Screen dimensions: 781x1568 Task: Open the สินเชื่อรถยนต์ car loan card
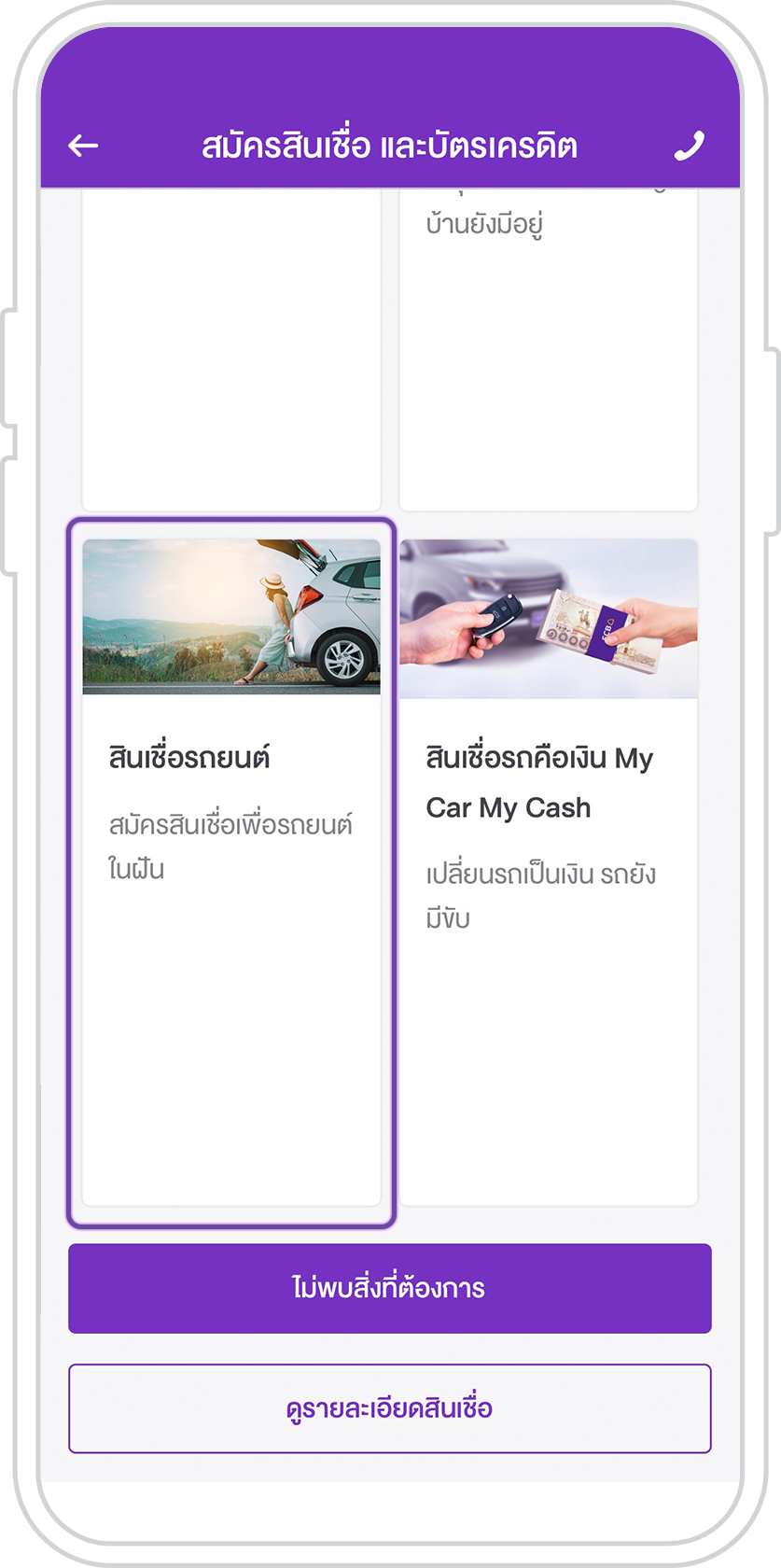[231, 872]
